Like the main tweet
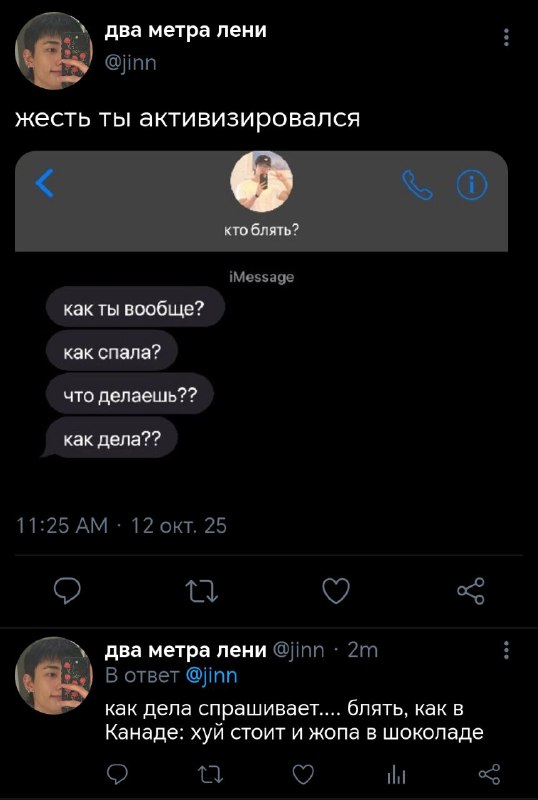 coord(336,591)
